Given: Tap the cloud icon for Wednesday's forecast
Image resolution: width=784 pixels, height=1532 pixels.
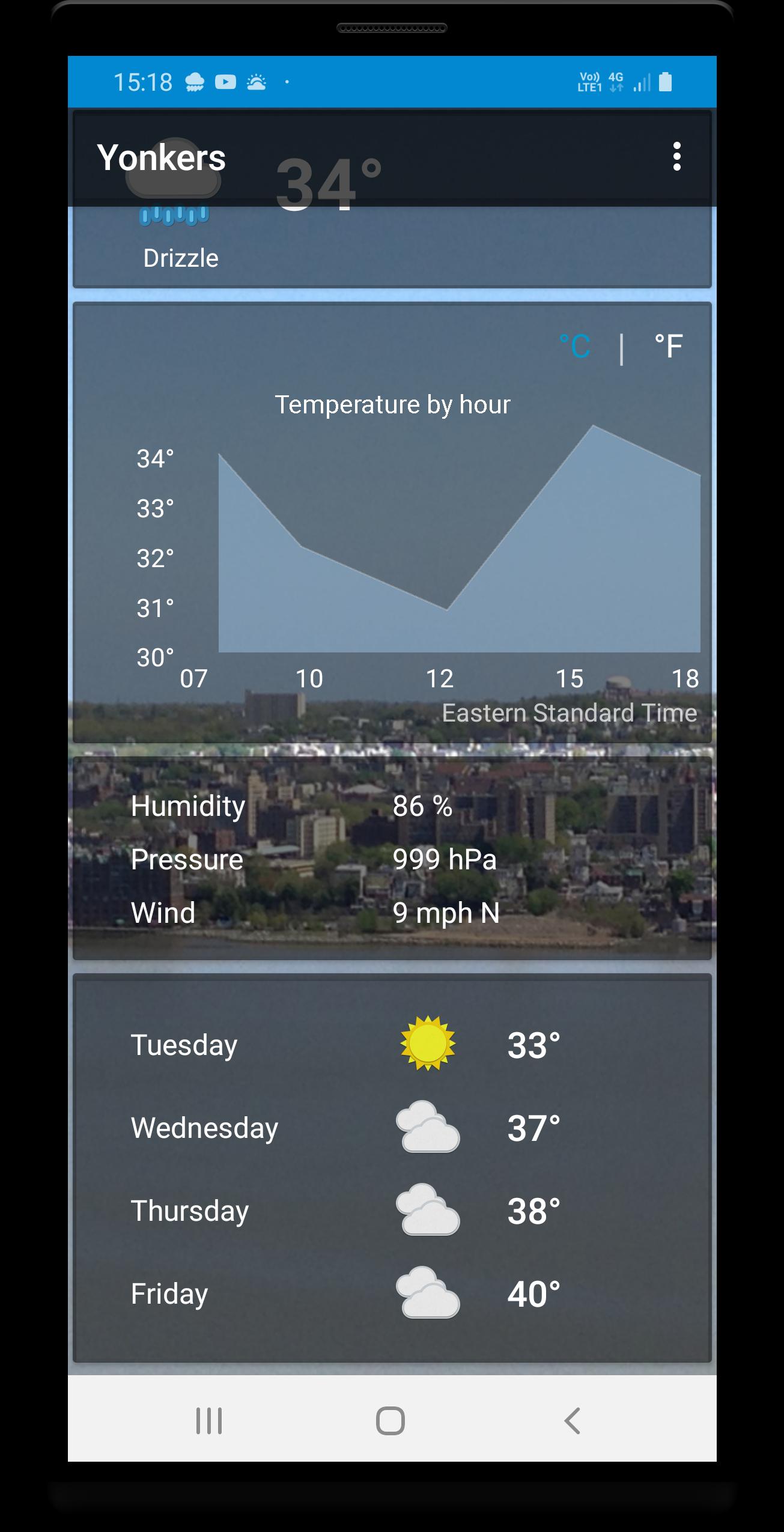Looking at the screenshot, I should pos(427,1128).
